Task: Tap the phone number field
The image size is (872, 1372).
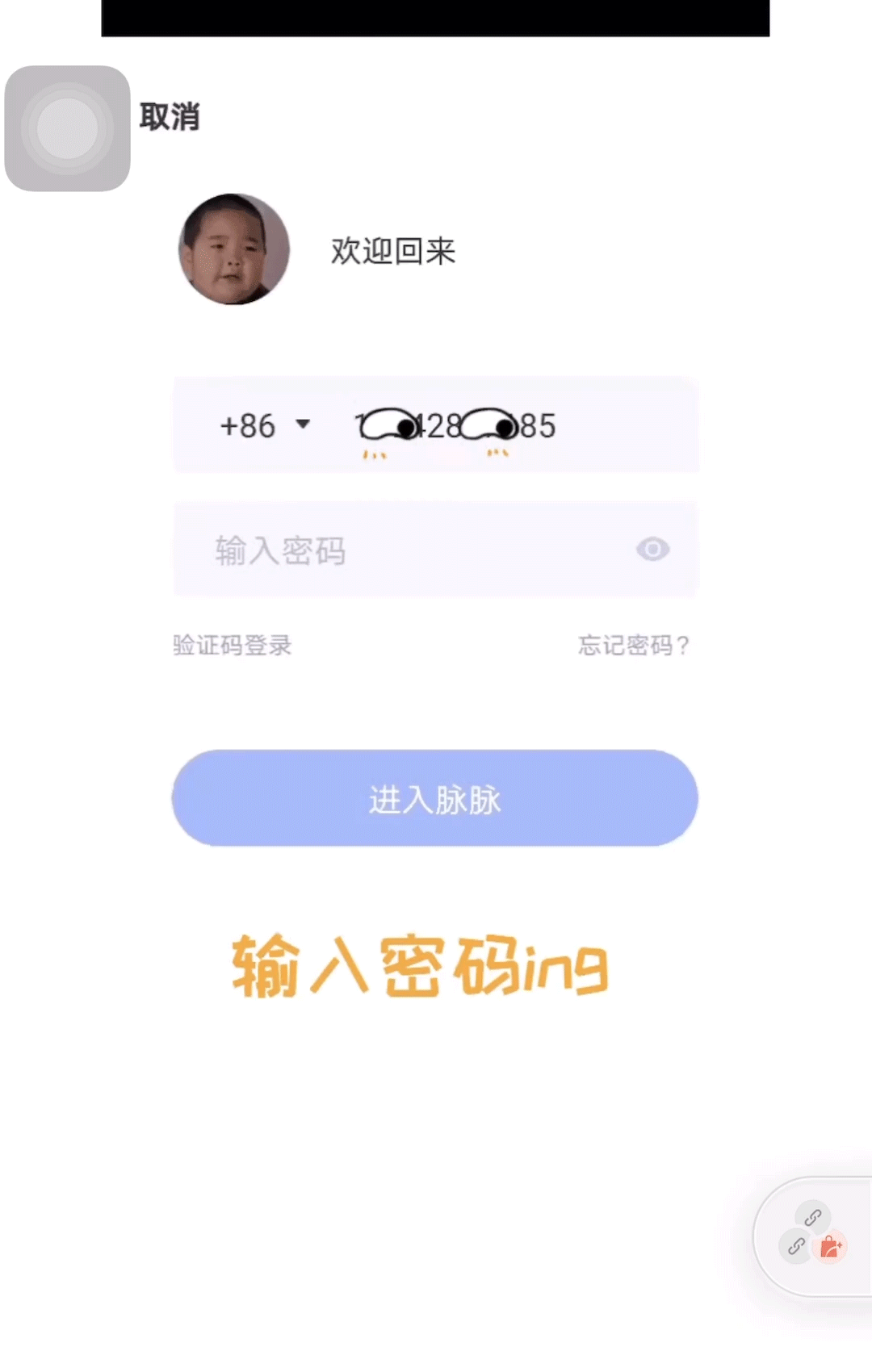Action: pyautogui.click(x=501, y=425)
